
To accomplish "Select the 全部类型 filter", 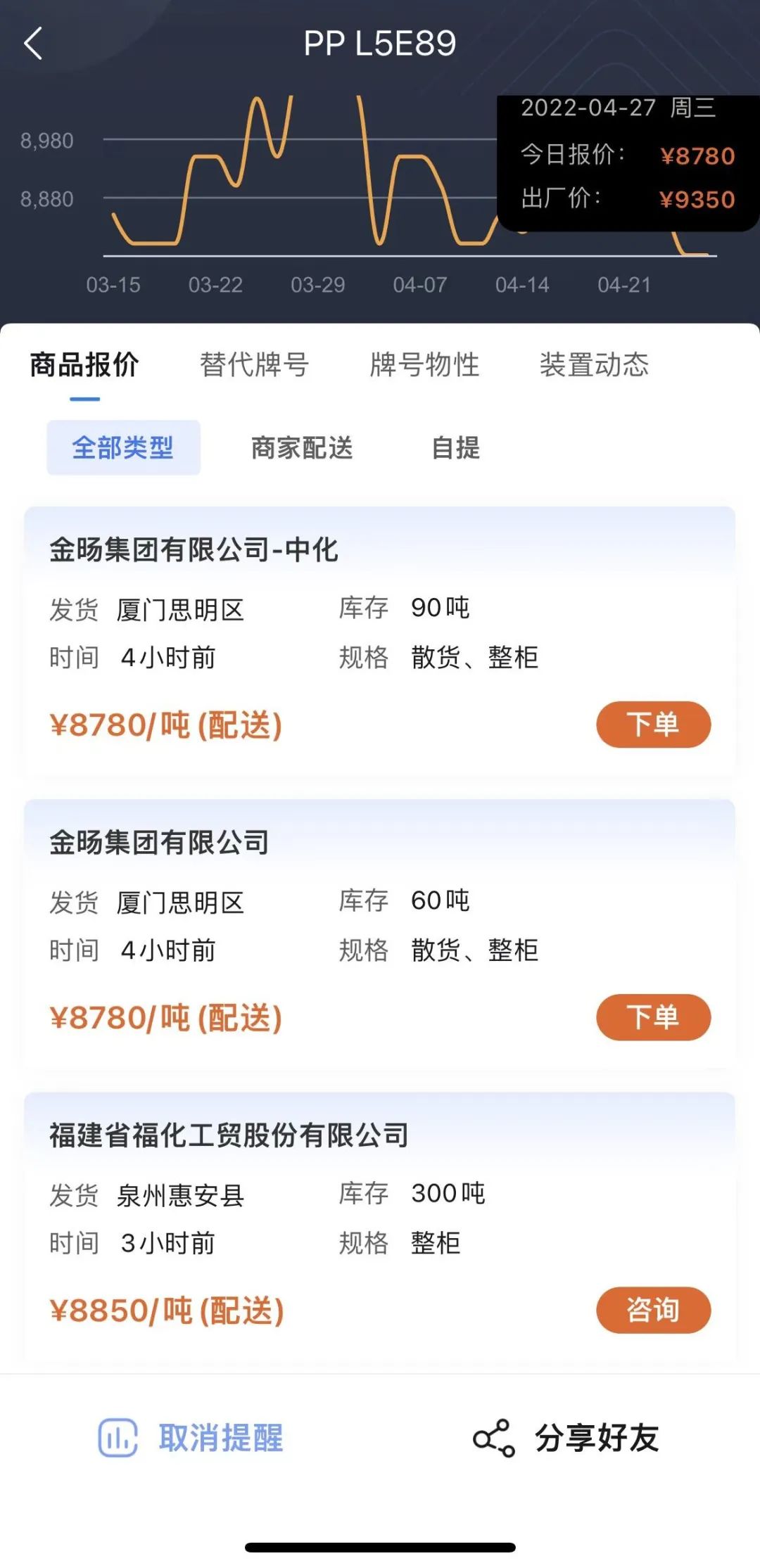I will click(x=122, y=447).
